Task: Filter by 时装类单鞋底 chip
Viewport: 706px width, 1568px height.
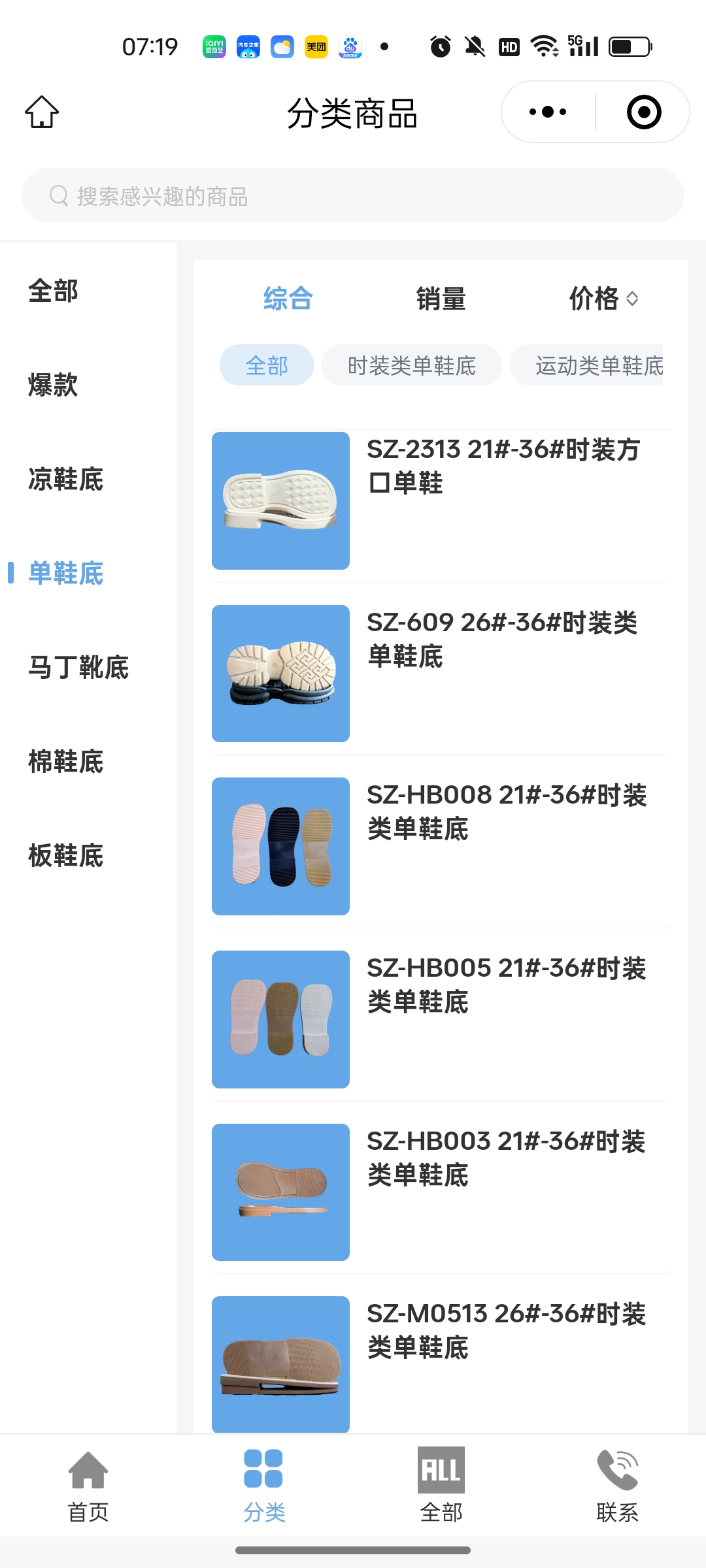Action: tap(411, 366)
